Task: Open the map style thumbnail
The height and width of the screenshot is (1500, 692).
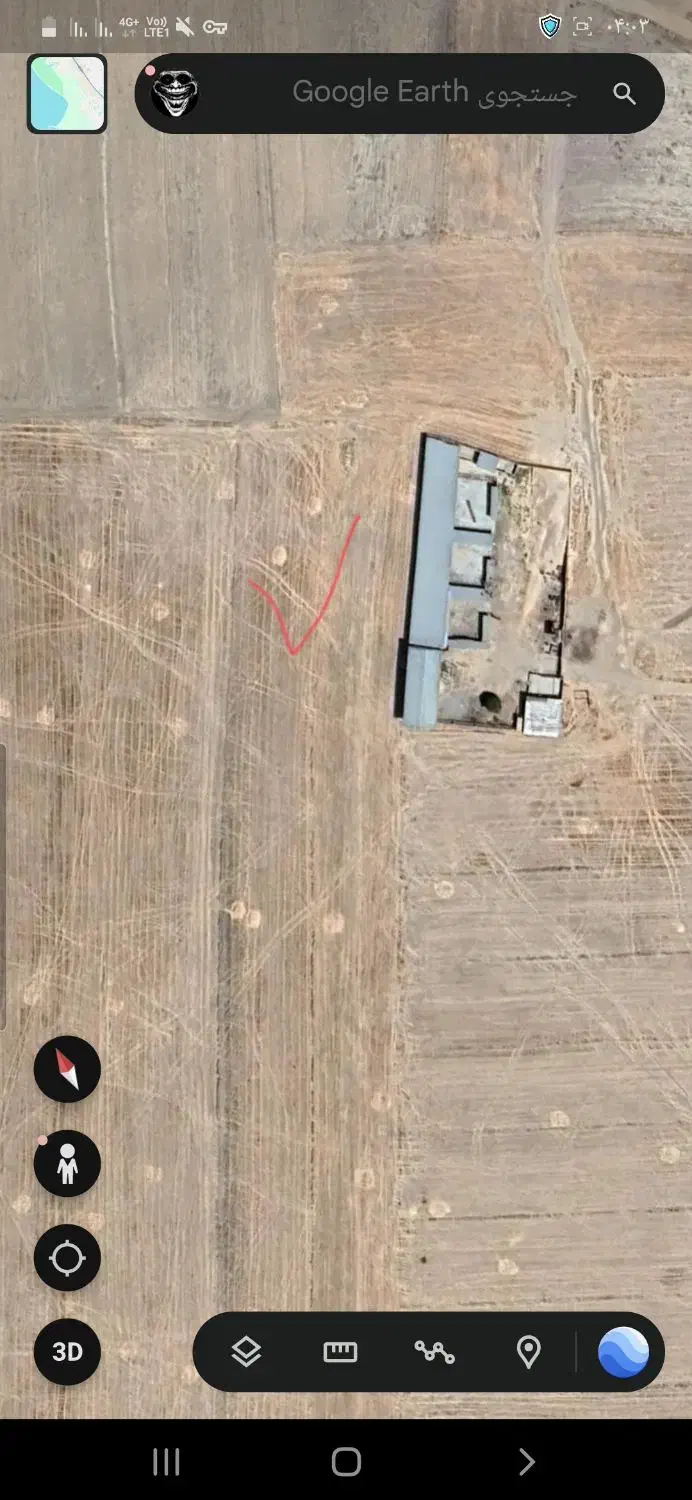Action: point(67,94)
